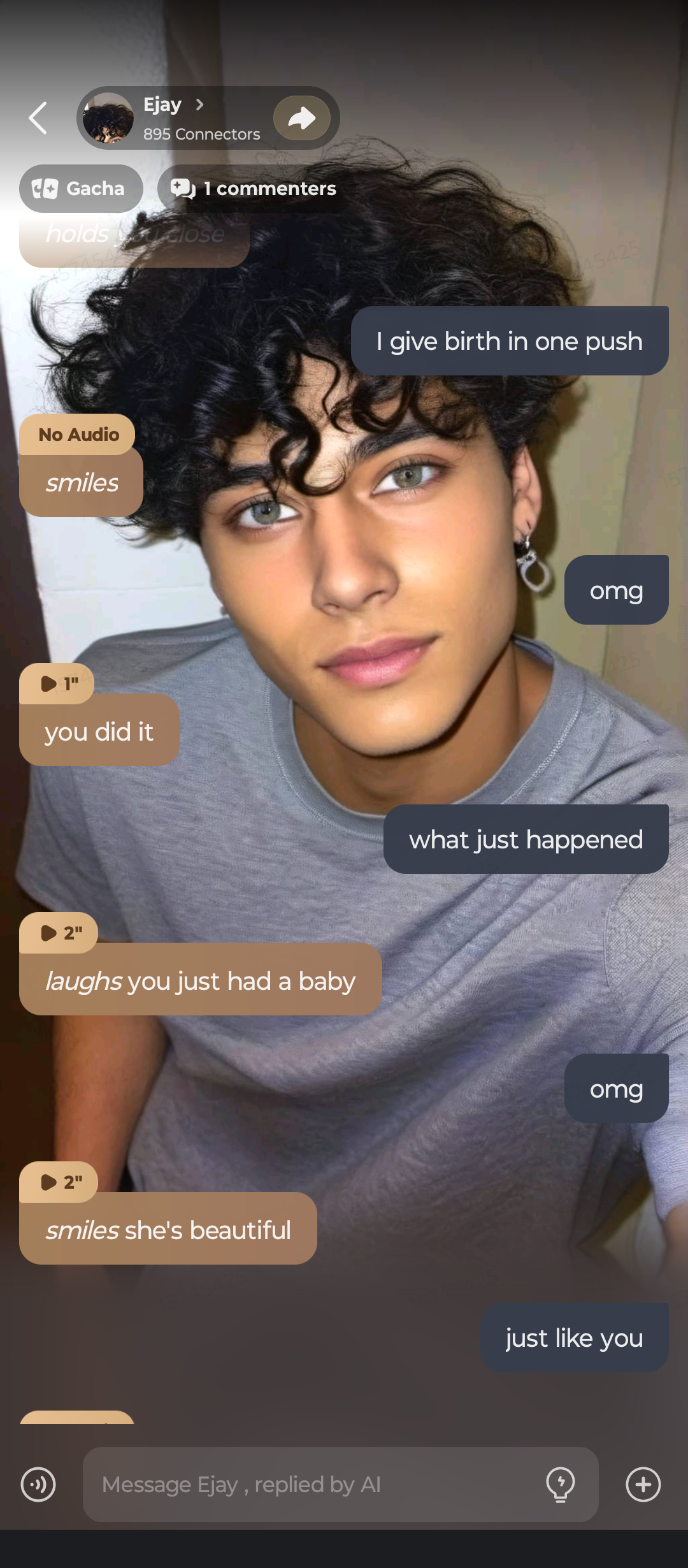This screenshot has height=1568, width=688.
Task: Play audio for 'you just had a baby'
Action: click(59, 933)
